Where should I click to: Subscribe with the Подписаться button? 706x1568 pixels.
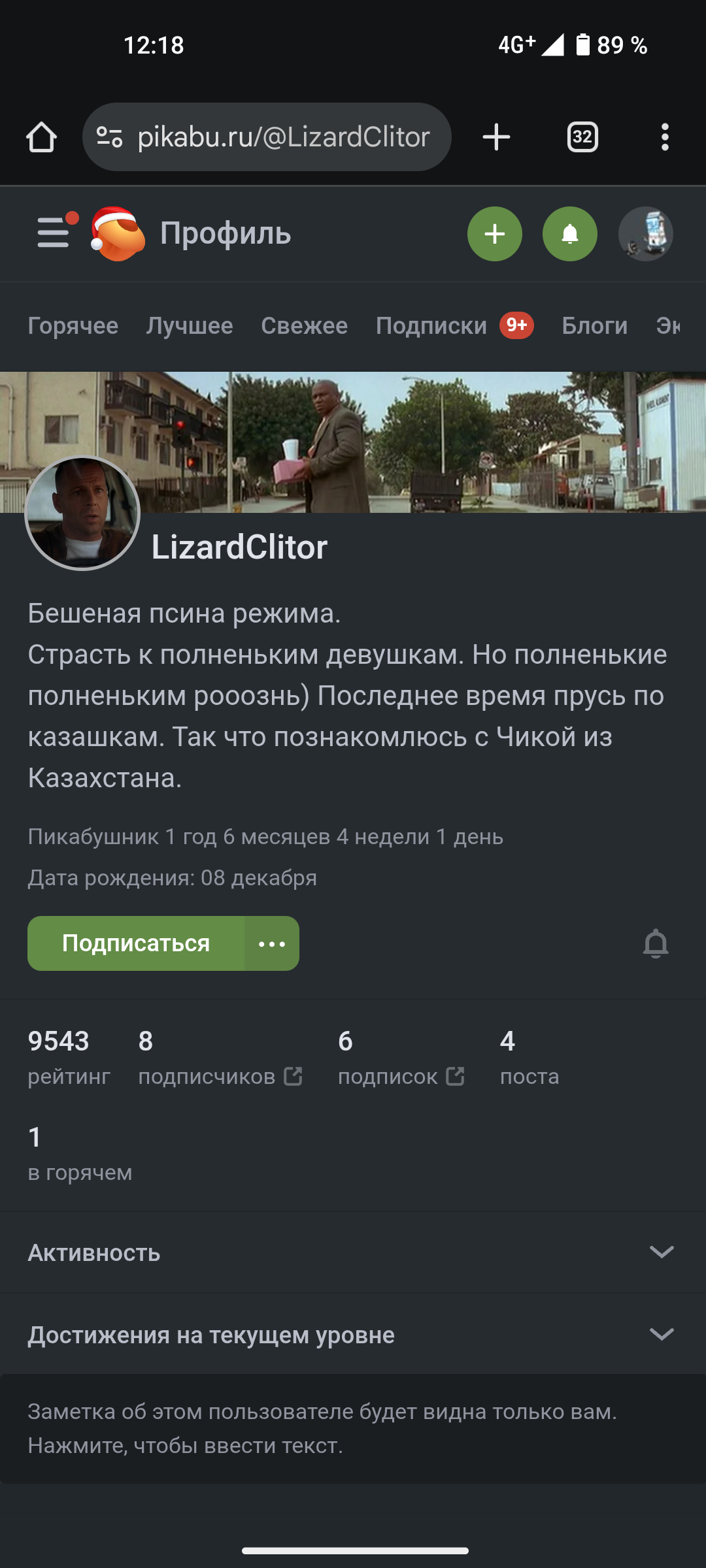136,943
